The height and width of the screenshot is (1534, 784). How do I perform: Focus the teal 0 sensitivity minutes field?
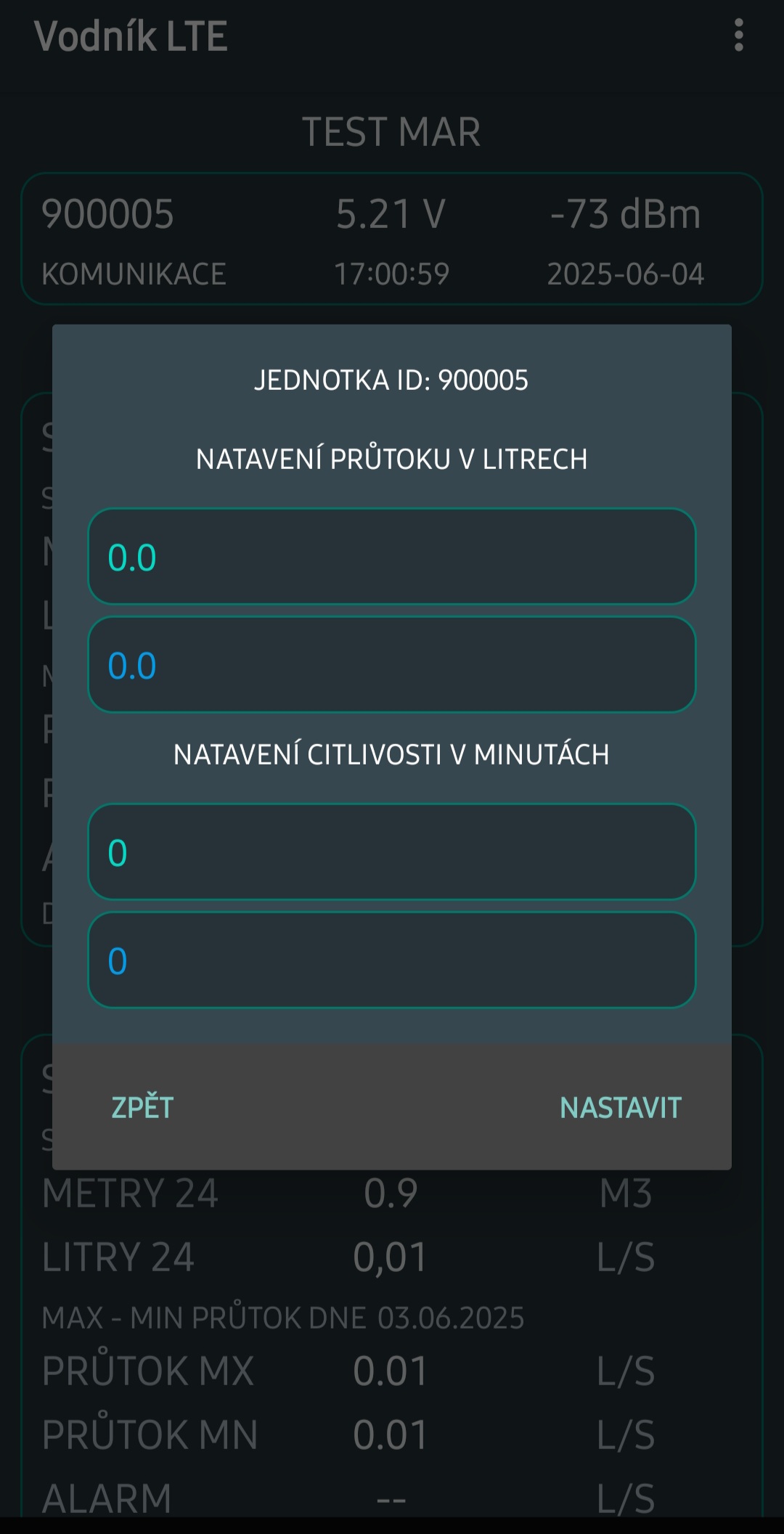(x=392, y=852)
